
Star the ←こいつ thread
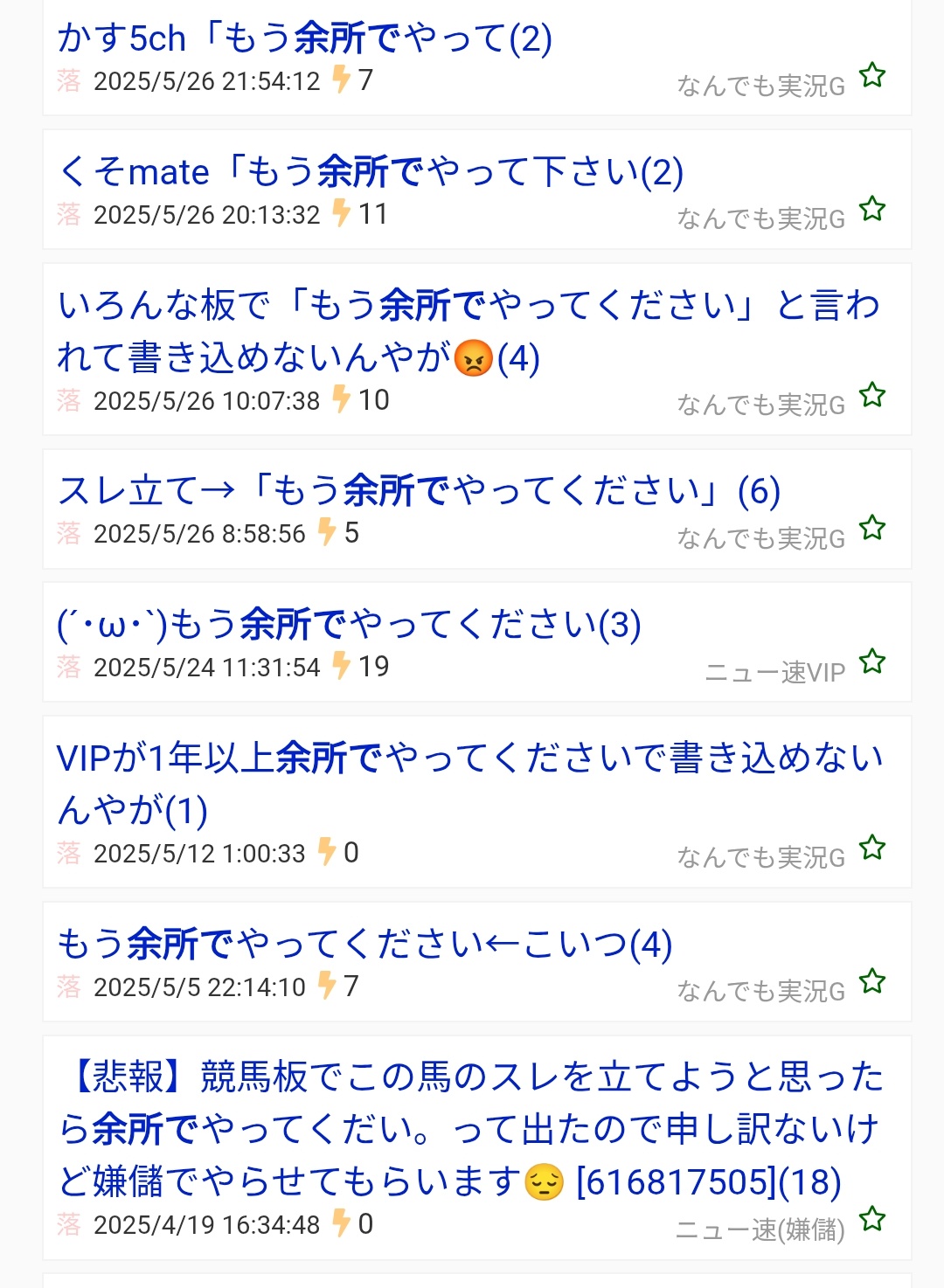coord(871,981)
